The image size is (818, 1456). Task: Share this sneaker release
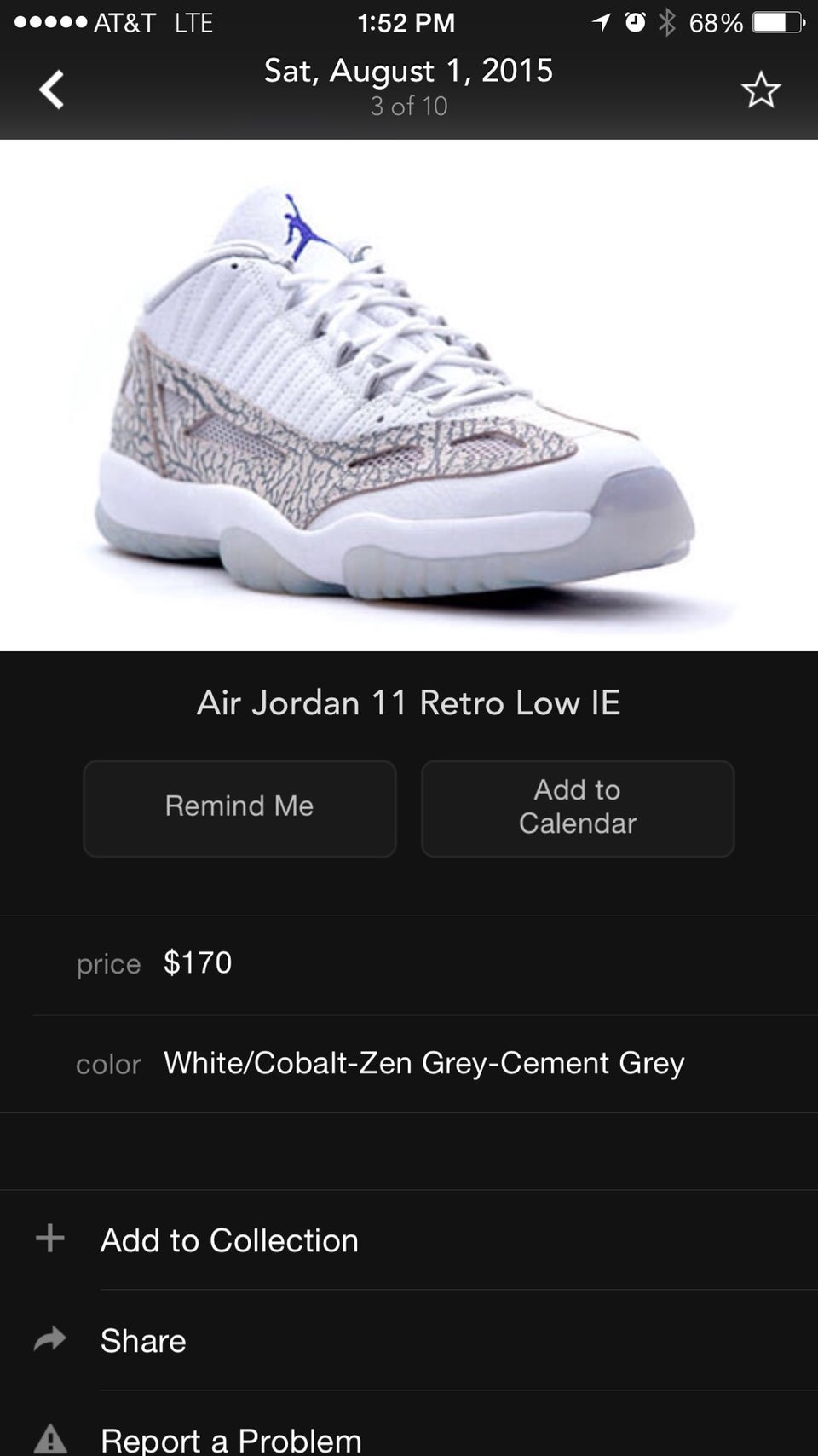point(143,1341)
